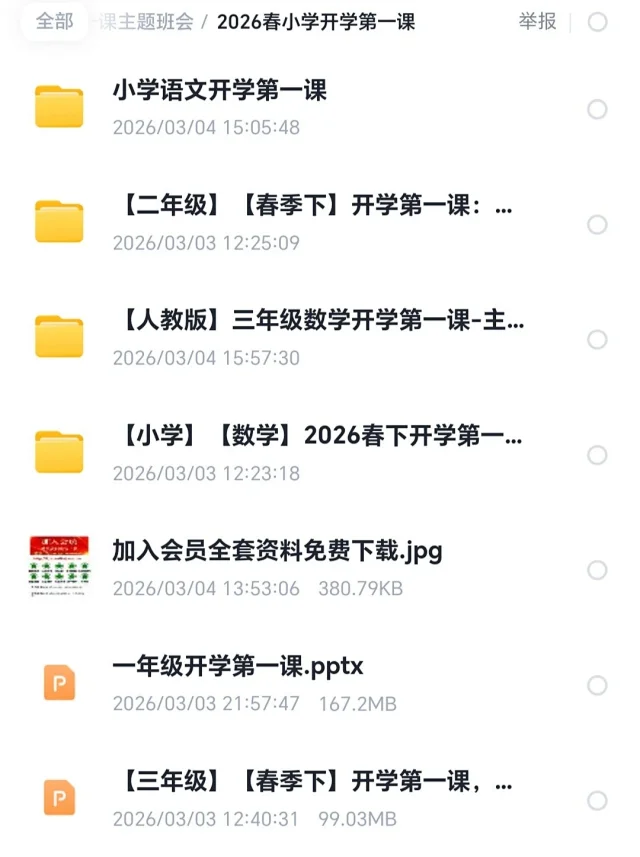This screenshot has height=857, width=640.
Task: Check the 【人教版】三年级数学 folder circle
Action: 597,340
